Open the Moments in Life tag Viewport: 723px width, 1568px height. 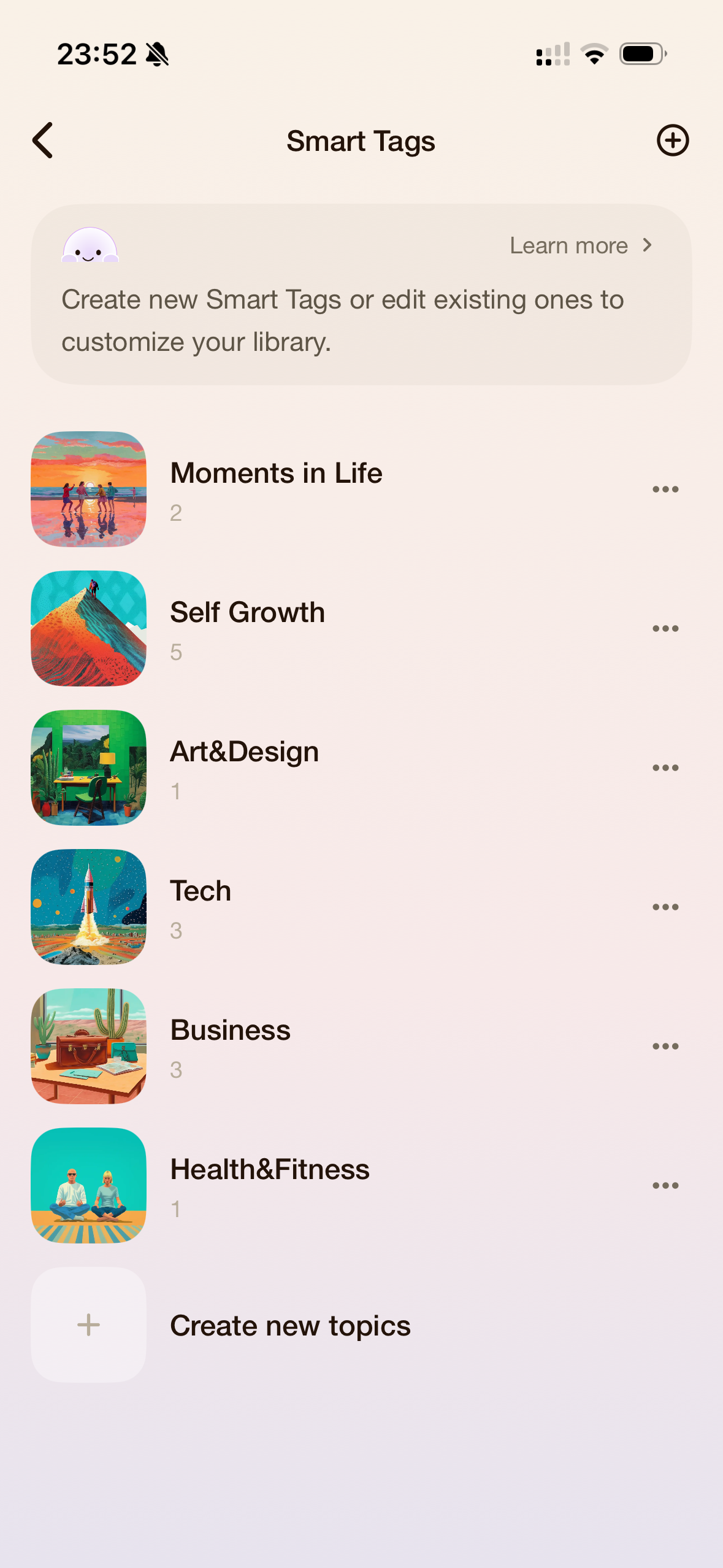(276, 488)
